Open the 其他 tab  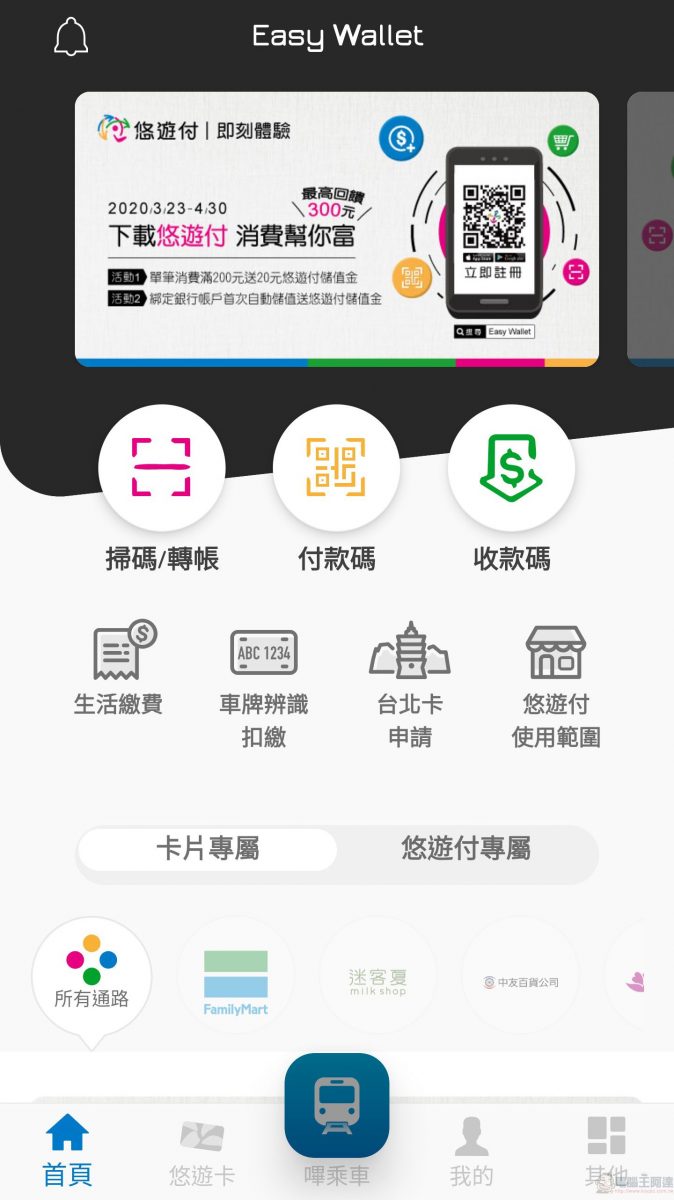pyautogui.click(x=606, y=1151)
